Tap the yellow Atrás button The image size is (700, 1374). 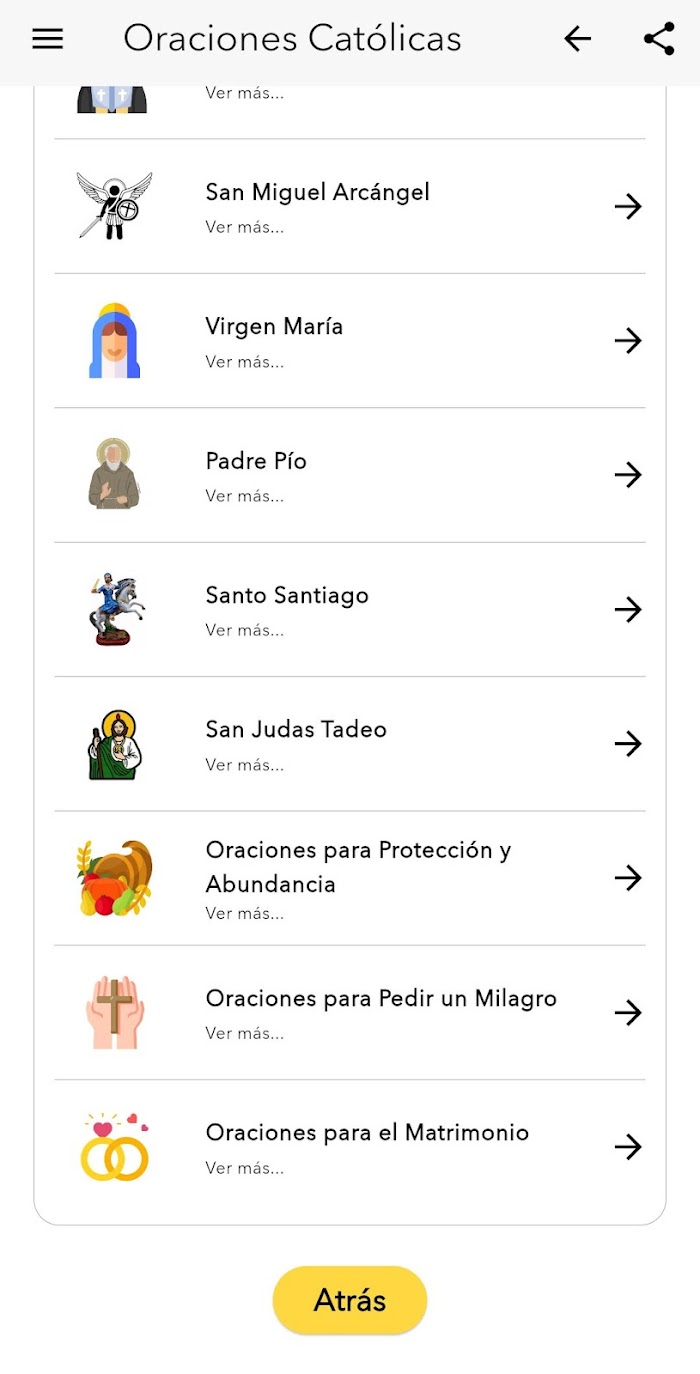[x=350, y=1300]
